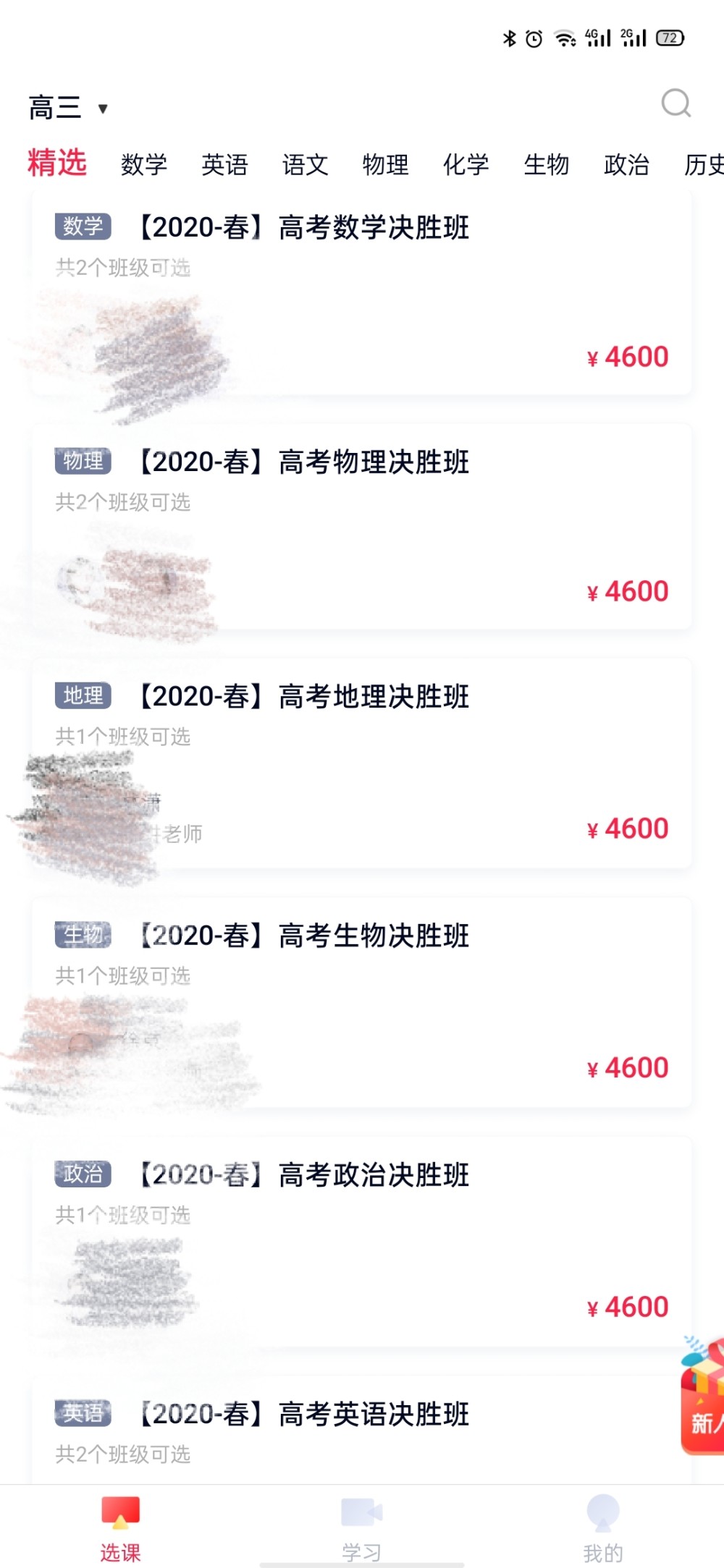724x1568 pixels.
Task: Tap the ¥4600 price on the biology course
Action: click(x=627, y=1067)
